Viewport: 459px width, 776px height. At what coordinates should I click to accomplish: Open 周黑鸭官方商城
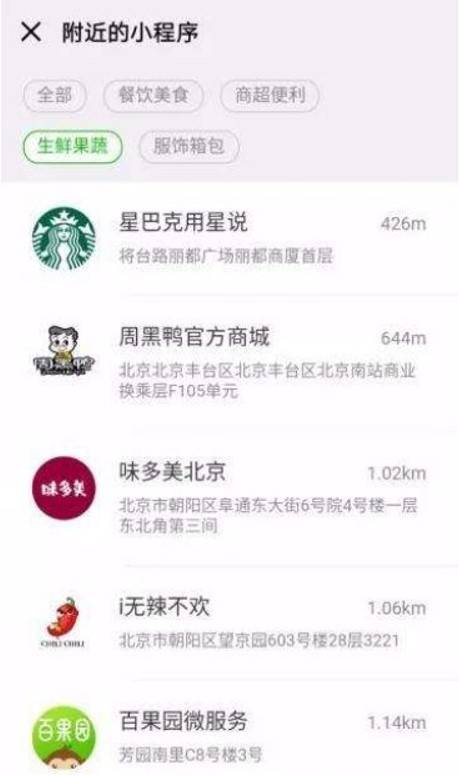tap(229, 358)
